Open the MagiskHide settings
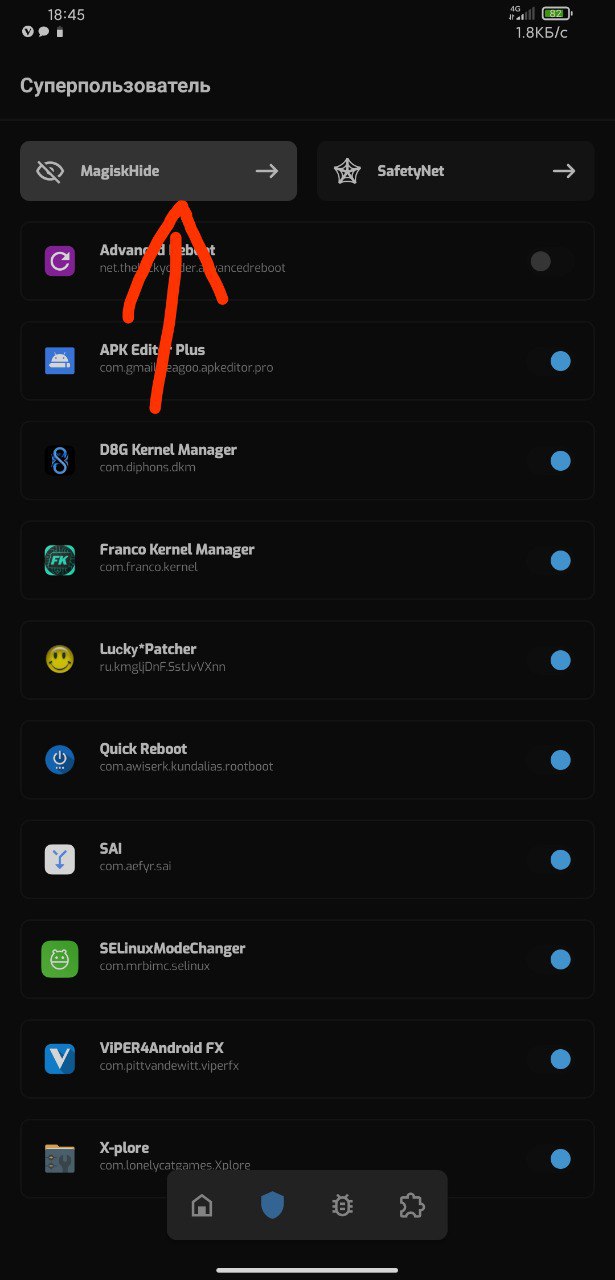 point(158,171)
